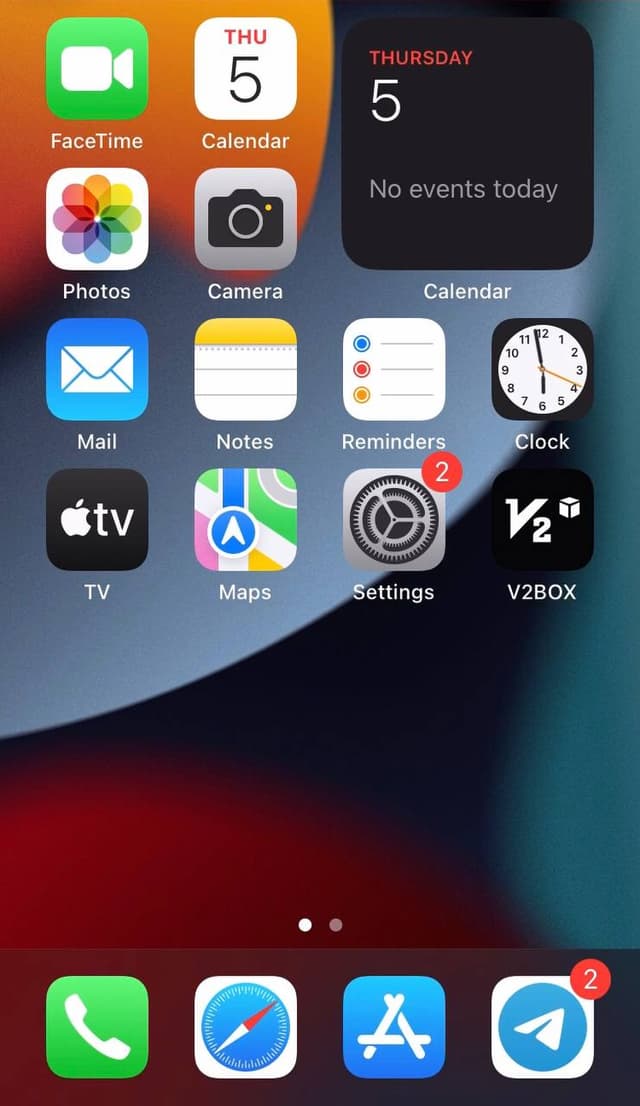Launch Safari from the dock
The image size is (640, 1106).
click(245, 1027)
